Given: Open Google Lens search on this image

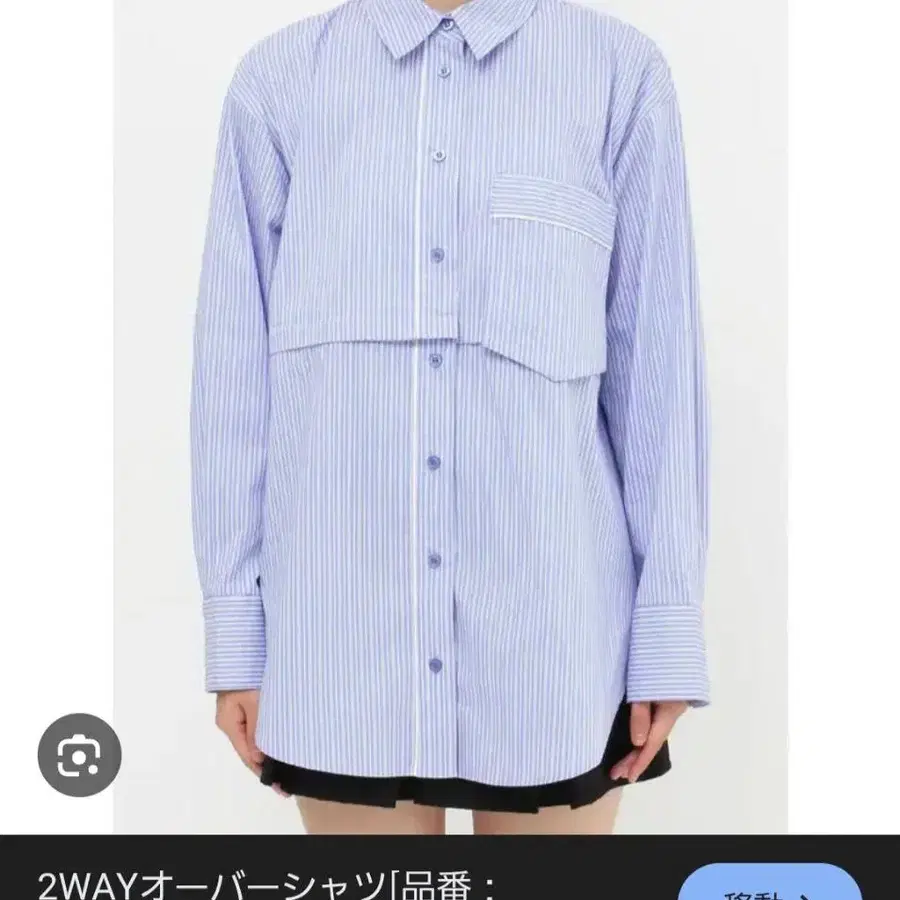Looking at the screenshot, I should point(79,754).
